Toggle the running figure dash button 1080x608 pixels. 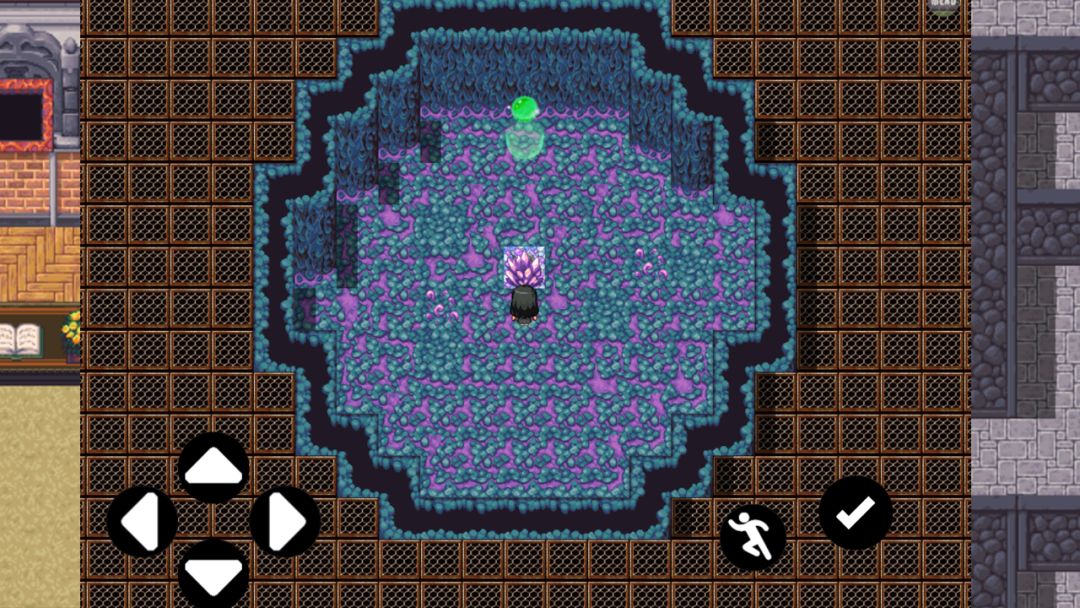click(x=752, y=537)
